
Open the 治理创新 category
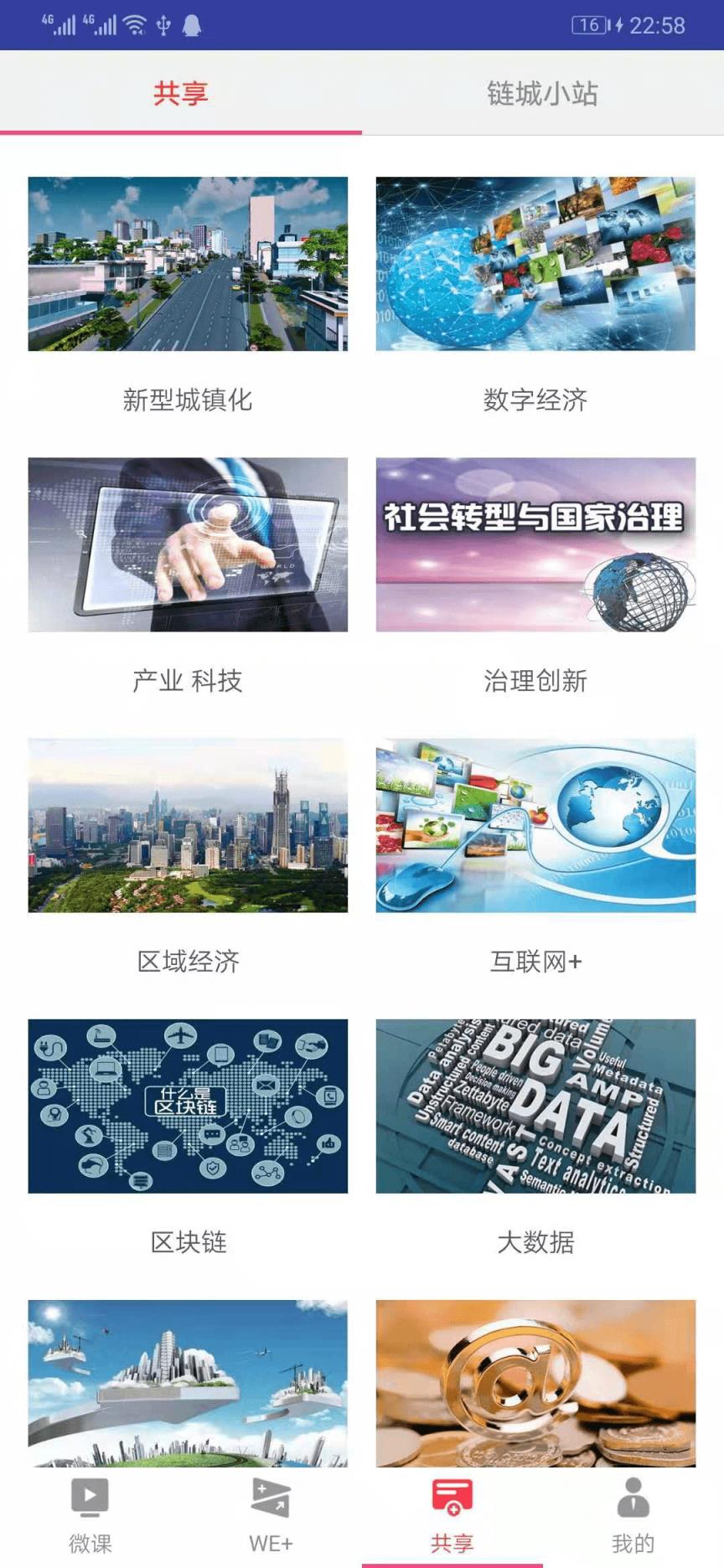click(x=536, y=544)
